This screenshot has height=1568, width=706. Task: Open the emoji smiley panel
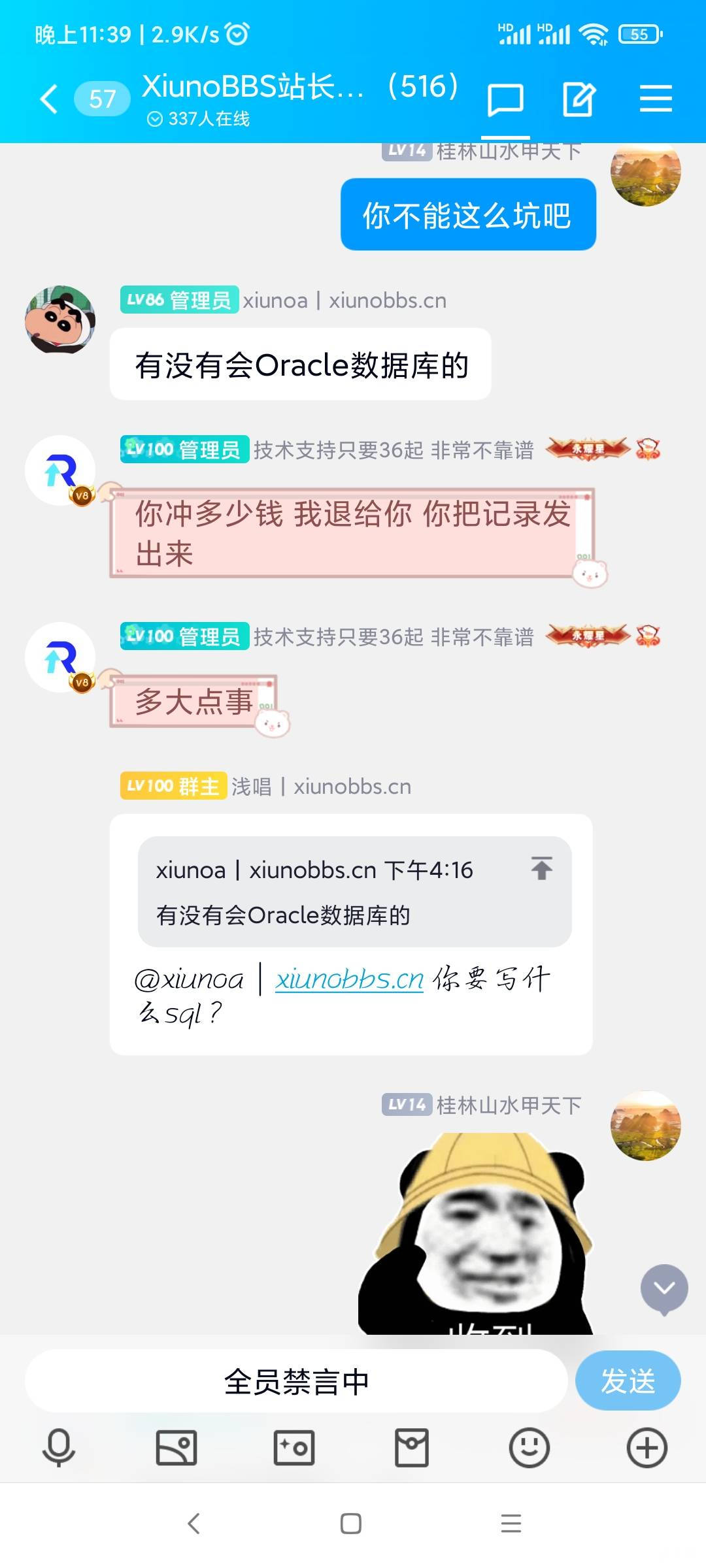529,1448
